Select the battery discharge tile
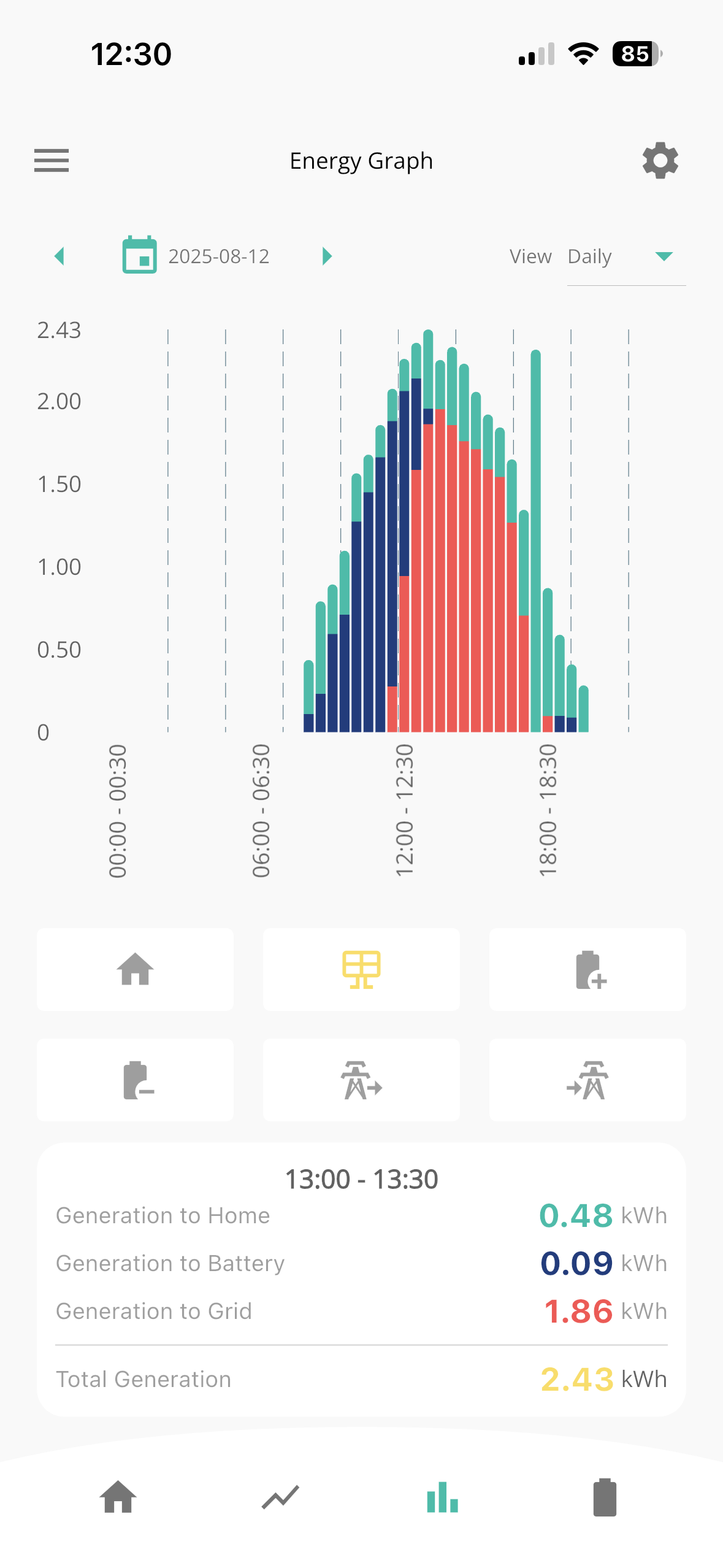This screenshot has height=1568, width=723. click(135, 1080)
